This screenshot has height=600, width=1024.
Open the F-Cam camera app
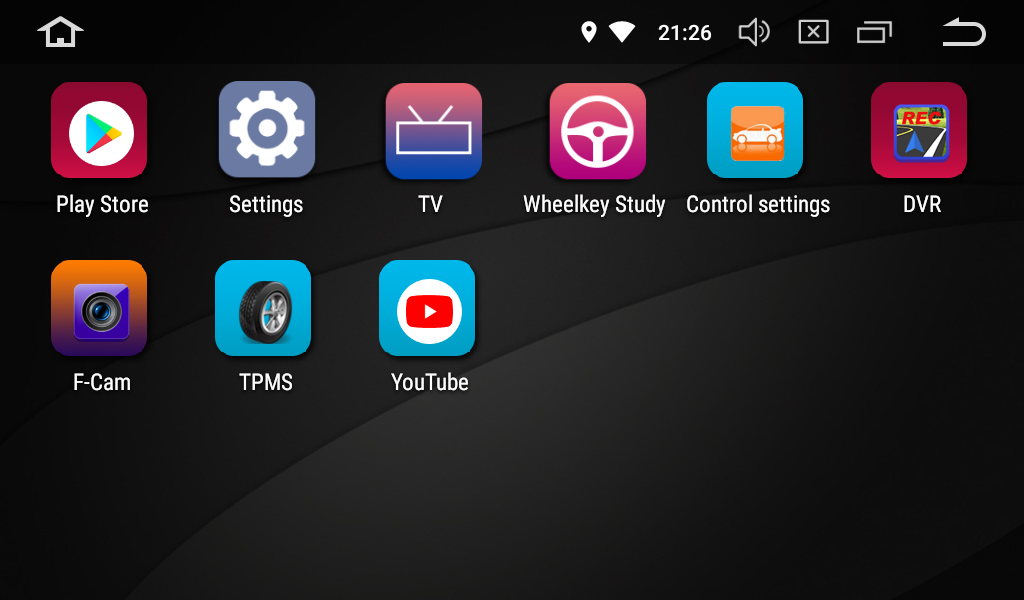pos(99,308)
